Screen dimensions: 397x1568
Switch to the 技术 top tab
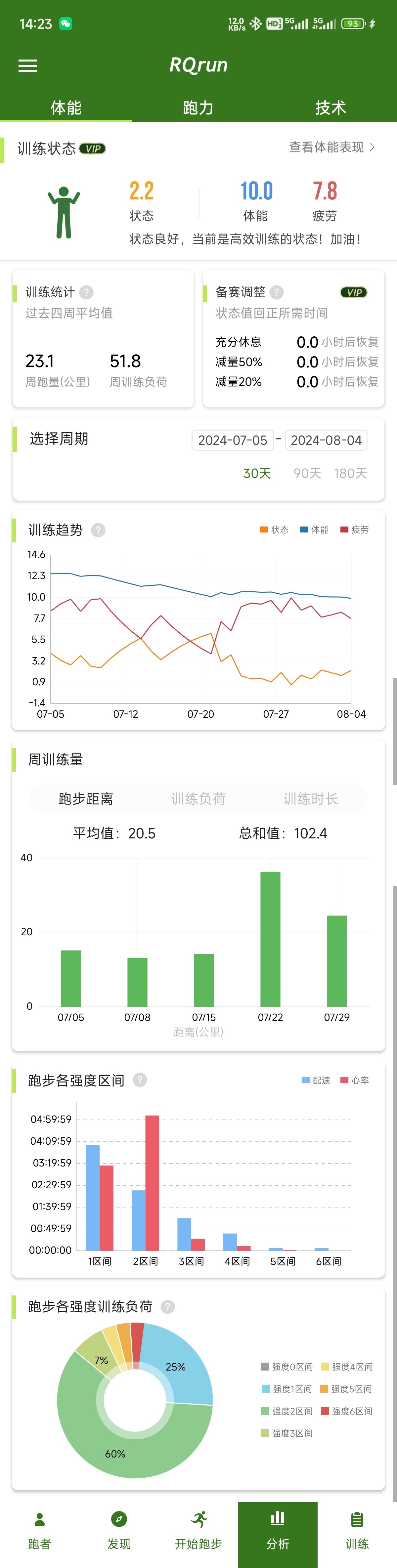click(x=331, y=108)
